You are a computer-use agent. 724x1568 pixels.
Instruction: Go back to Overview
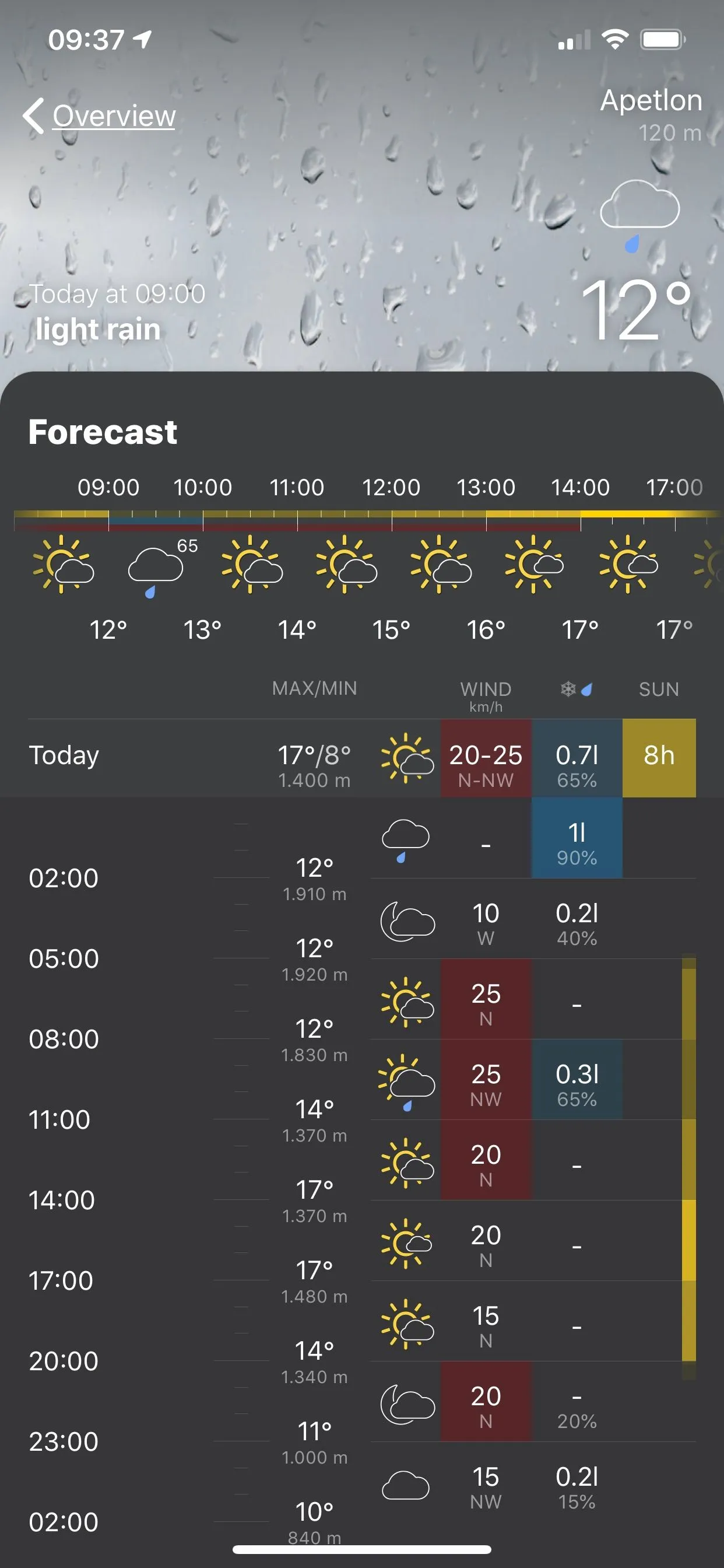(100, 116)
